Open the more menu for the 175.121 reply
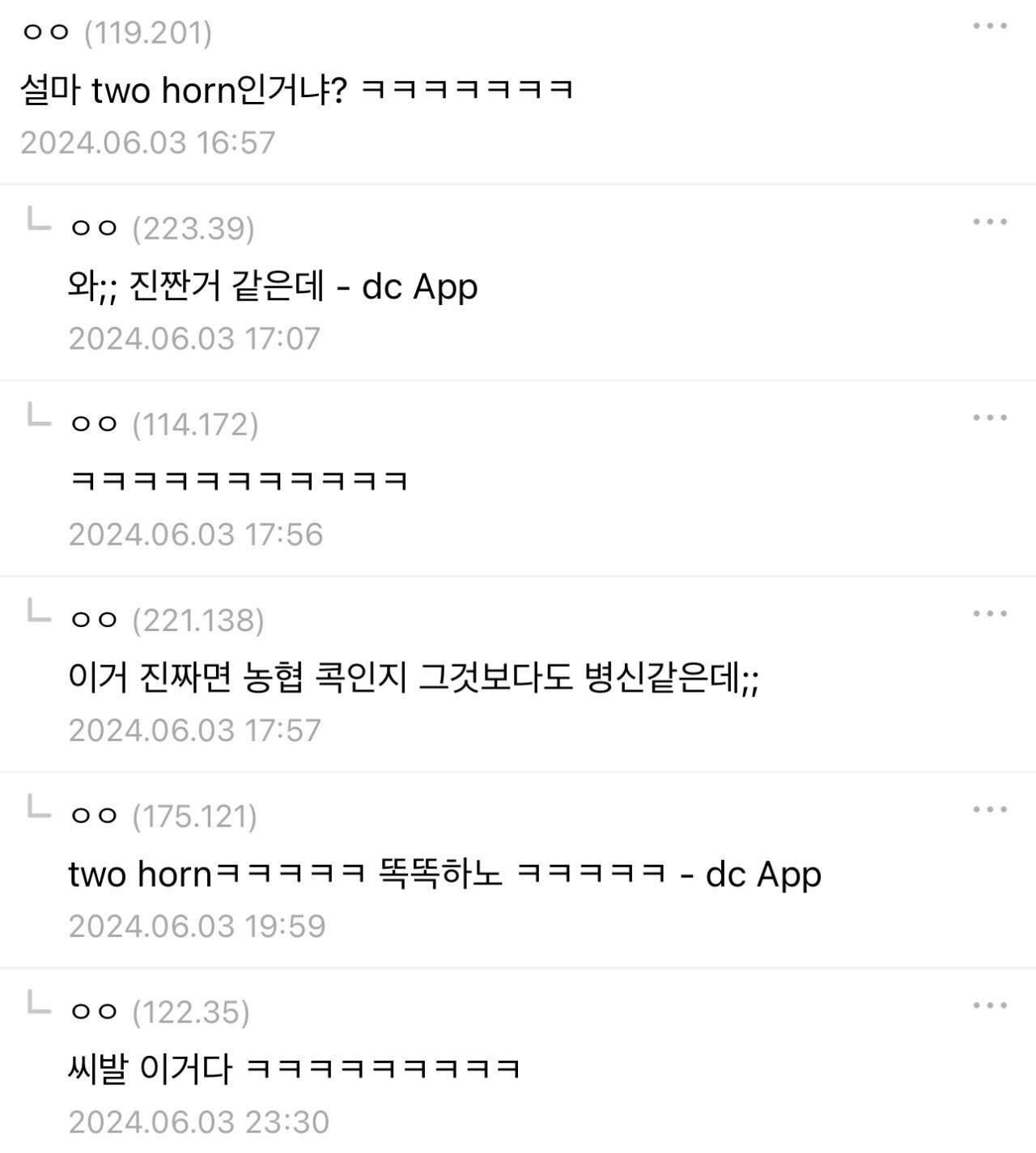This screenshot has height=1153, width=1036. pos(990,810)
